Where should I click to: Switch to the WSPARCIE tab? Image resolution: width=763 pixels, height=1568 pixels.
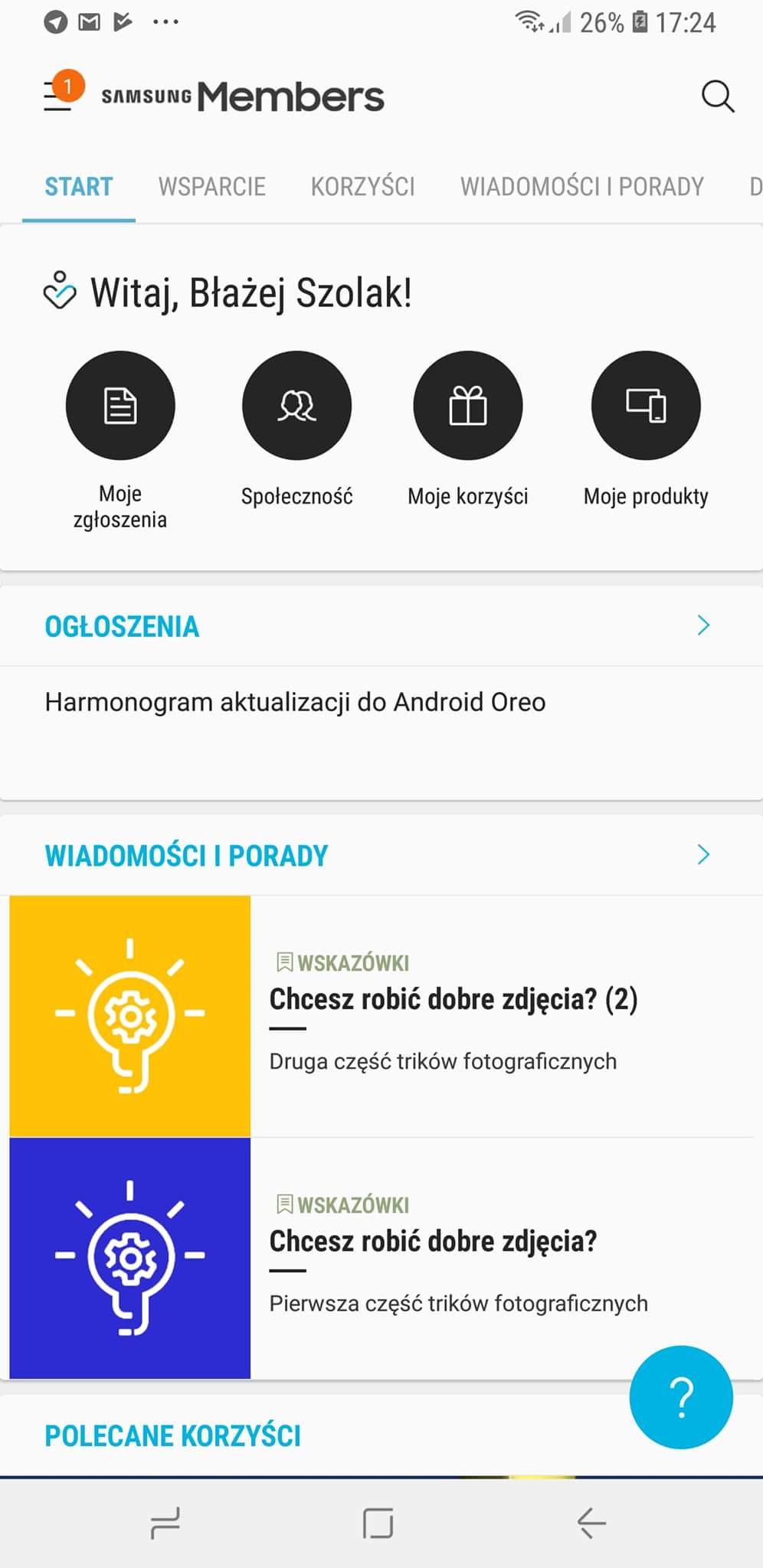211,186
